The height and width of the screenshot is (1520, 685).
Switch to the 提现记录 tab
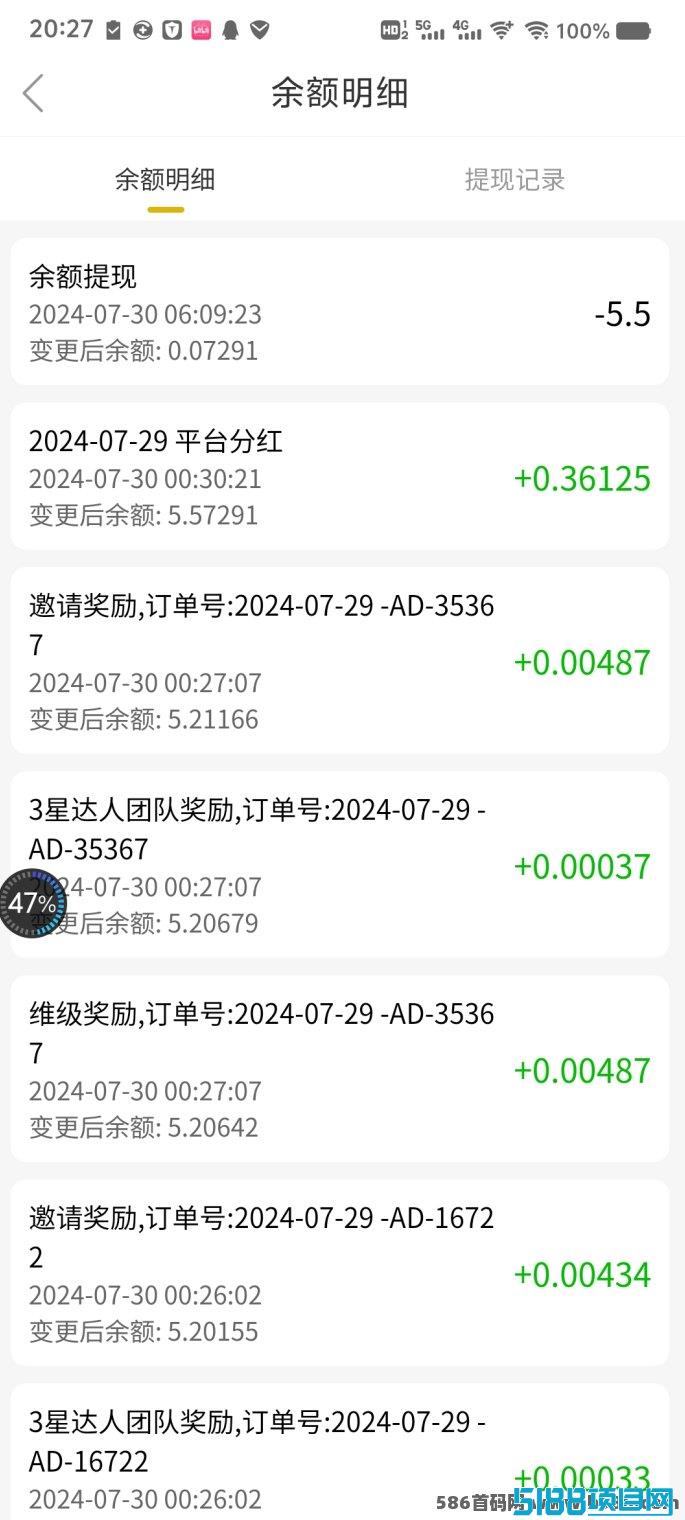514,180
